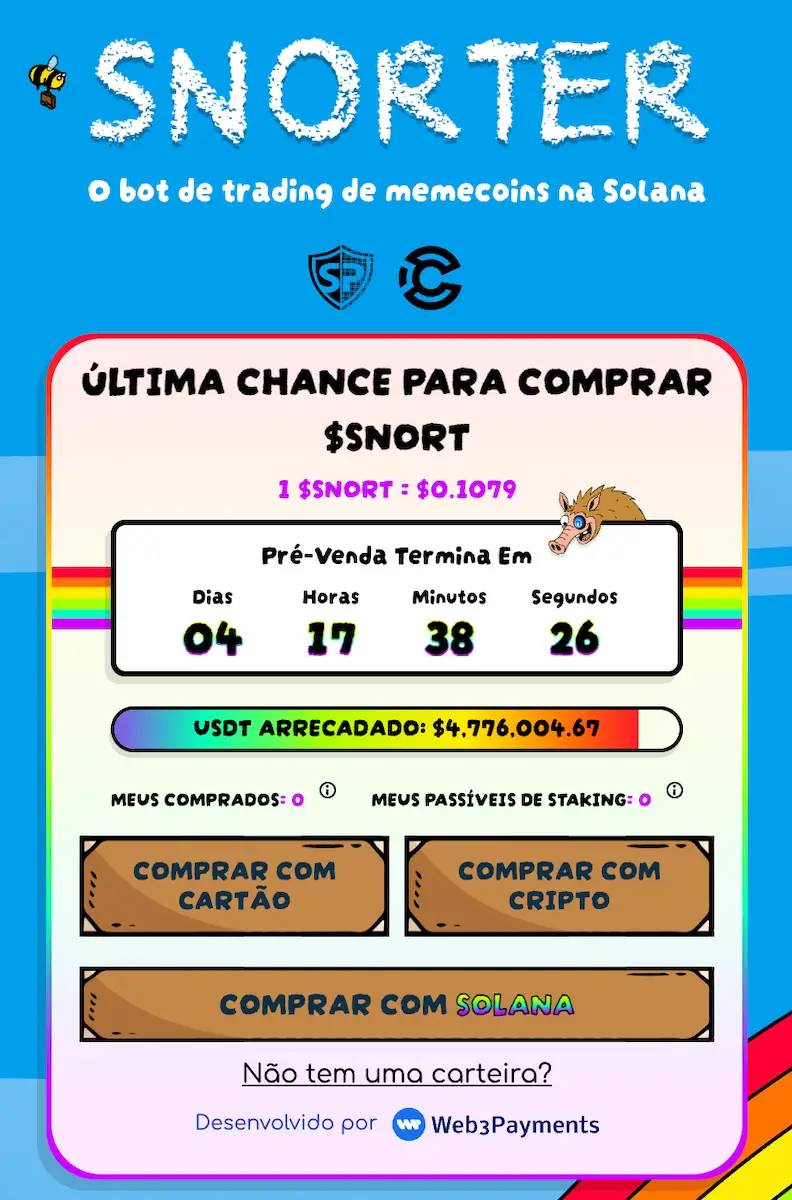
Task: Open the info tooltip beside MEUS COMPRADOS
Action: [x=325, y=789]
